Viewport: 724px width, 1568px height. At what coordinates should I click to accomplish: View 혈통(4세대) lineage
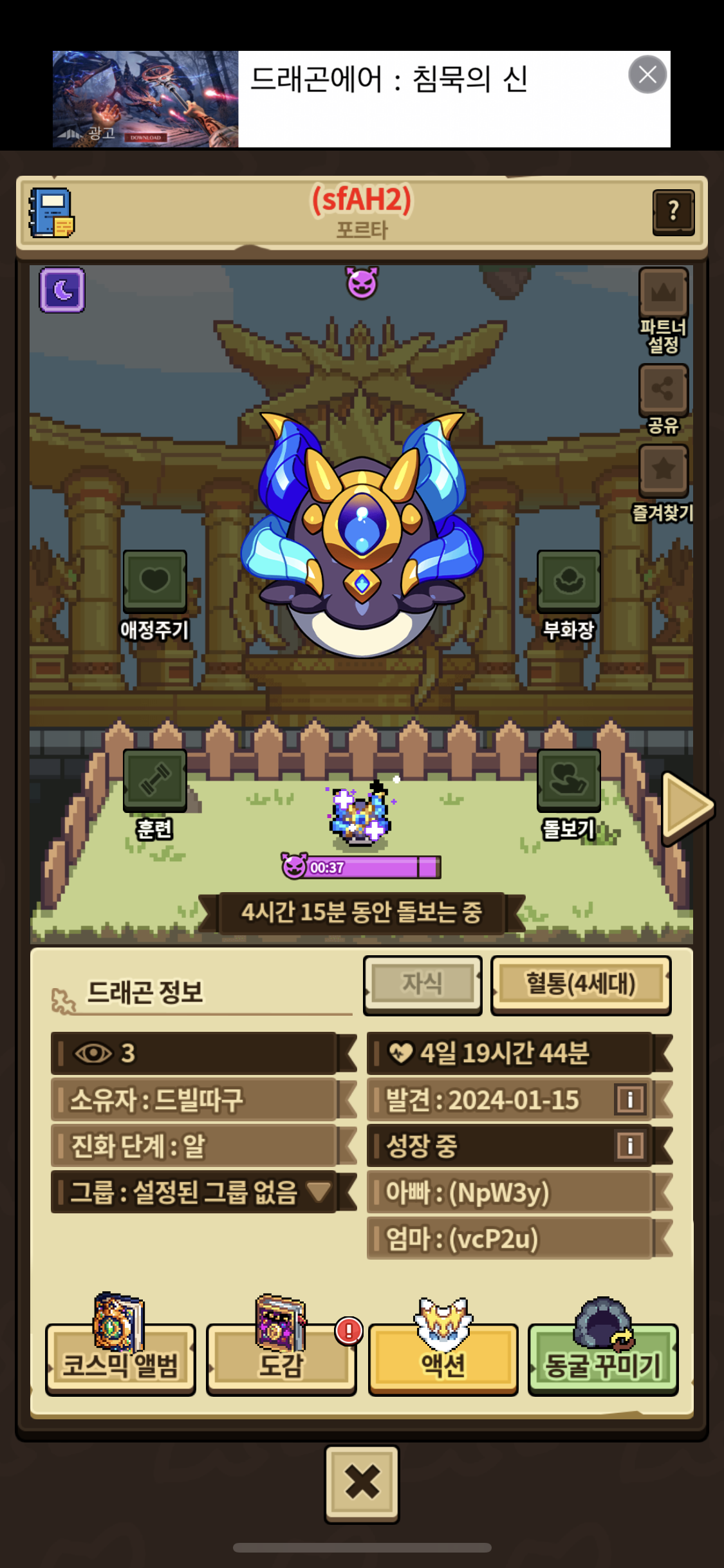click(580, 984)
